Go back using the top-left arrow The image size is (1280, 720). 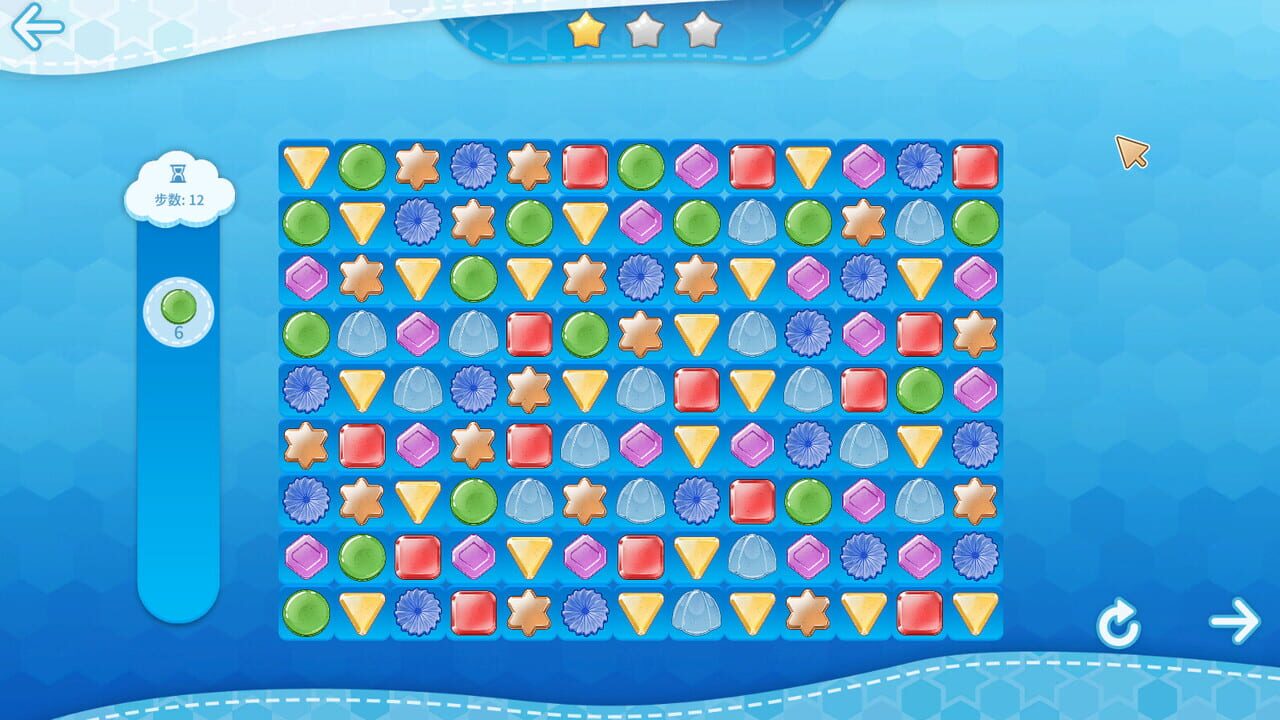(x=37, y=27)
